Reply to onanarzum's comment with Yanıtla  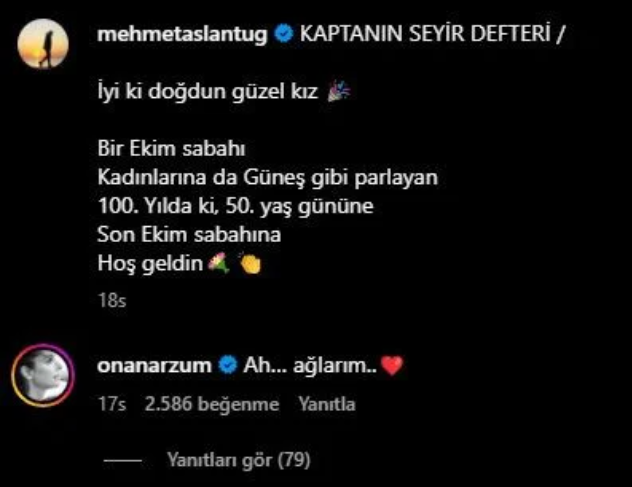[x=327, y=405]
